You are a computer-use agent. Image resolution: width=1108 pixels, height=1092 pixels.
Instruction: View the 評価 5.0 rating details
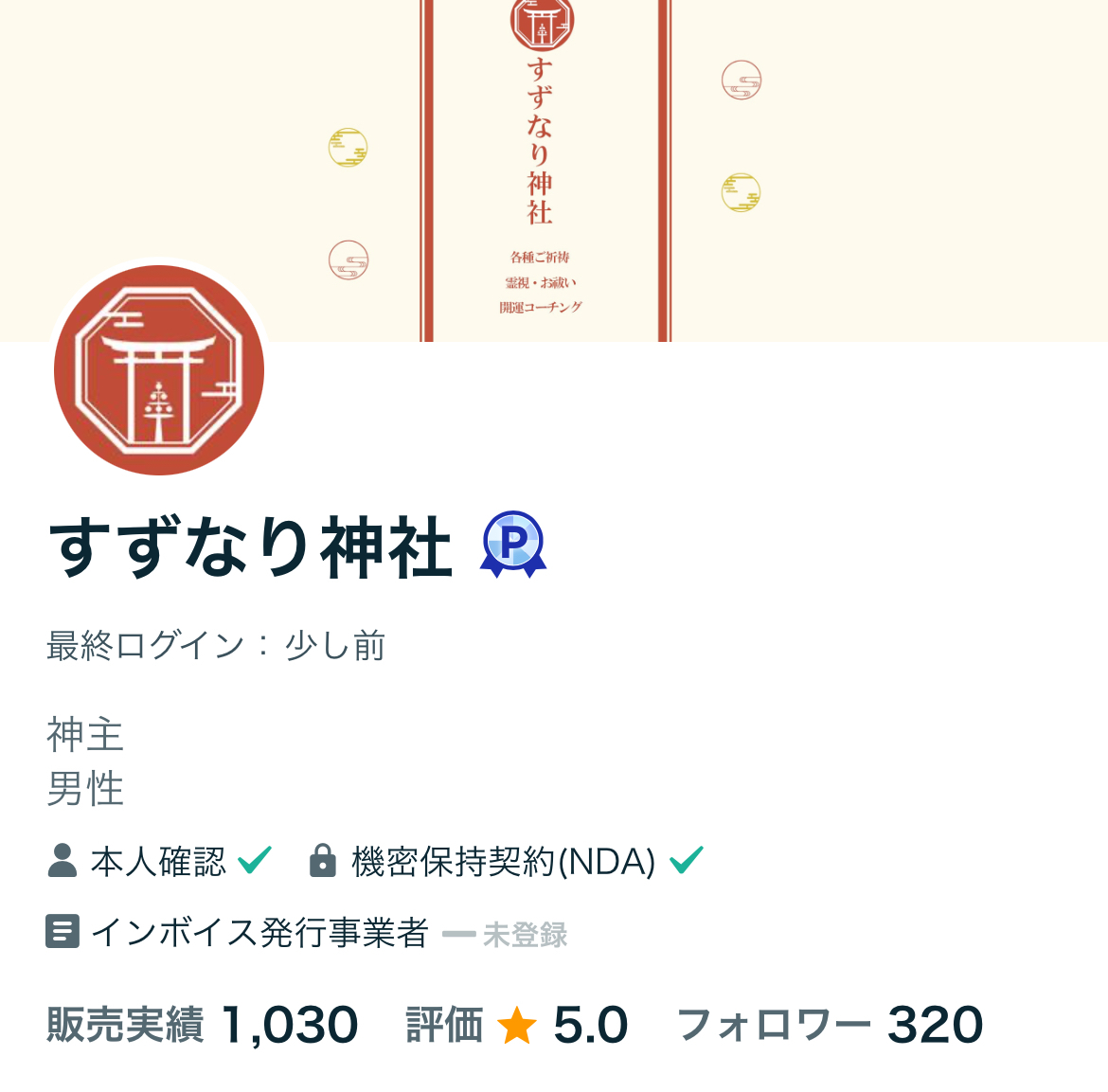click(517, 1025)
